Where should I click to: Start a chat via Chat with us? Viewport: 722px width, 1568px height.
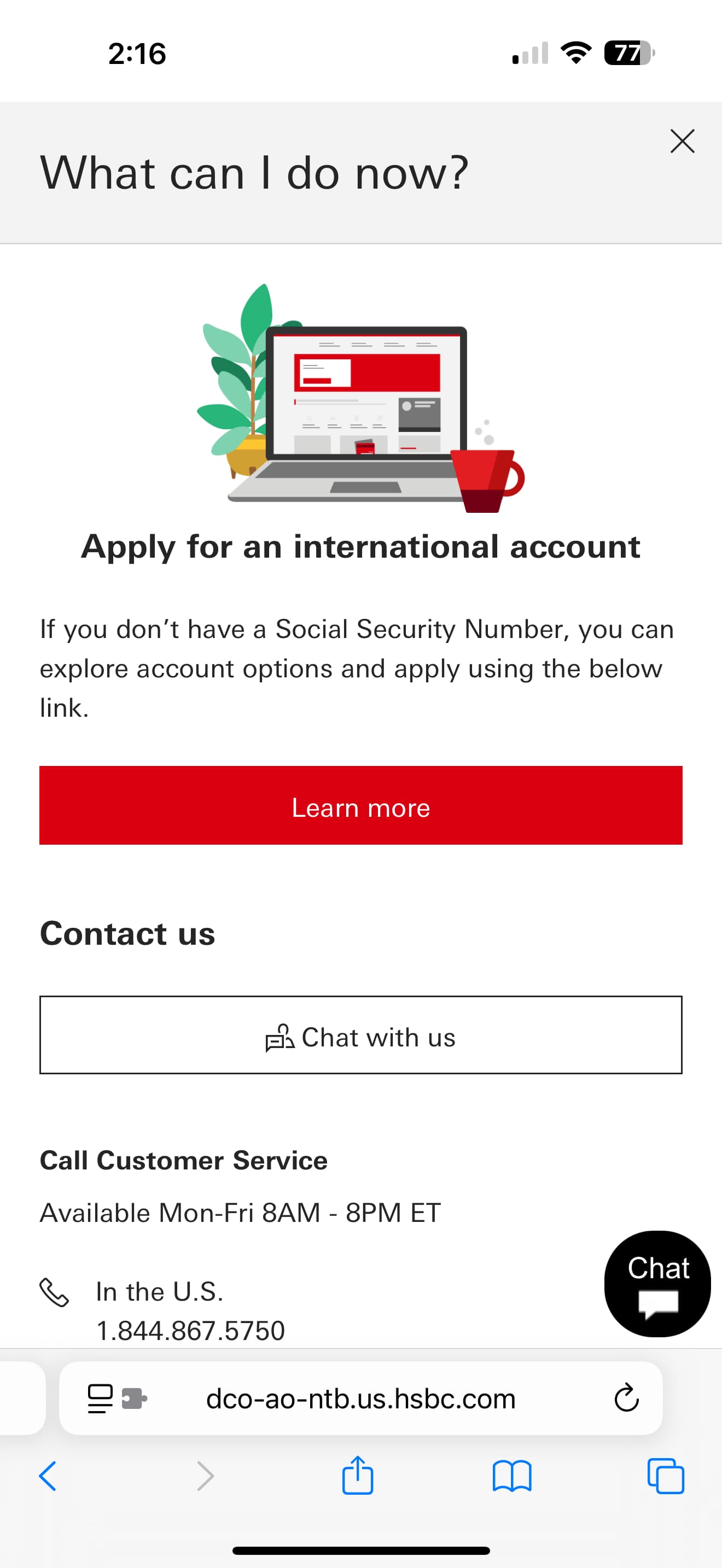pos(361,1035)
